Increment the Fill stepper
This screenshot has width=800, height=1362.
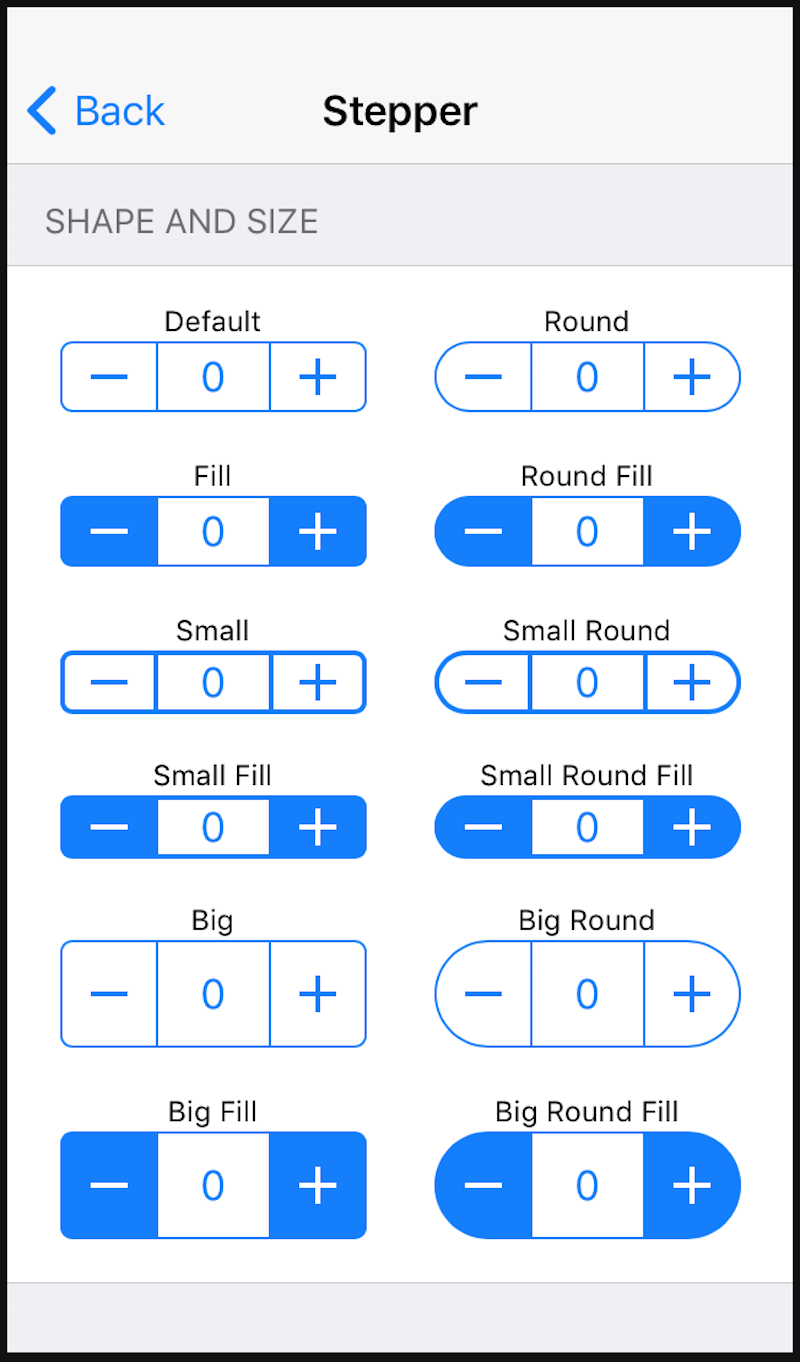(x=318, y=531)
